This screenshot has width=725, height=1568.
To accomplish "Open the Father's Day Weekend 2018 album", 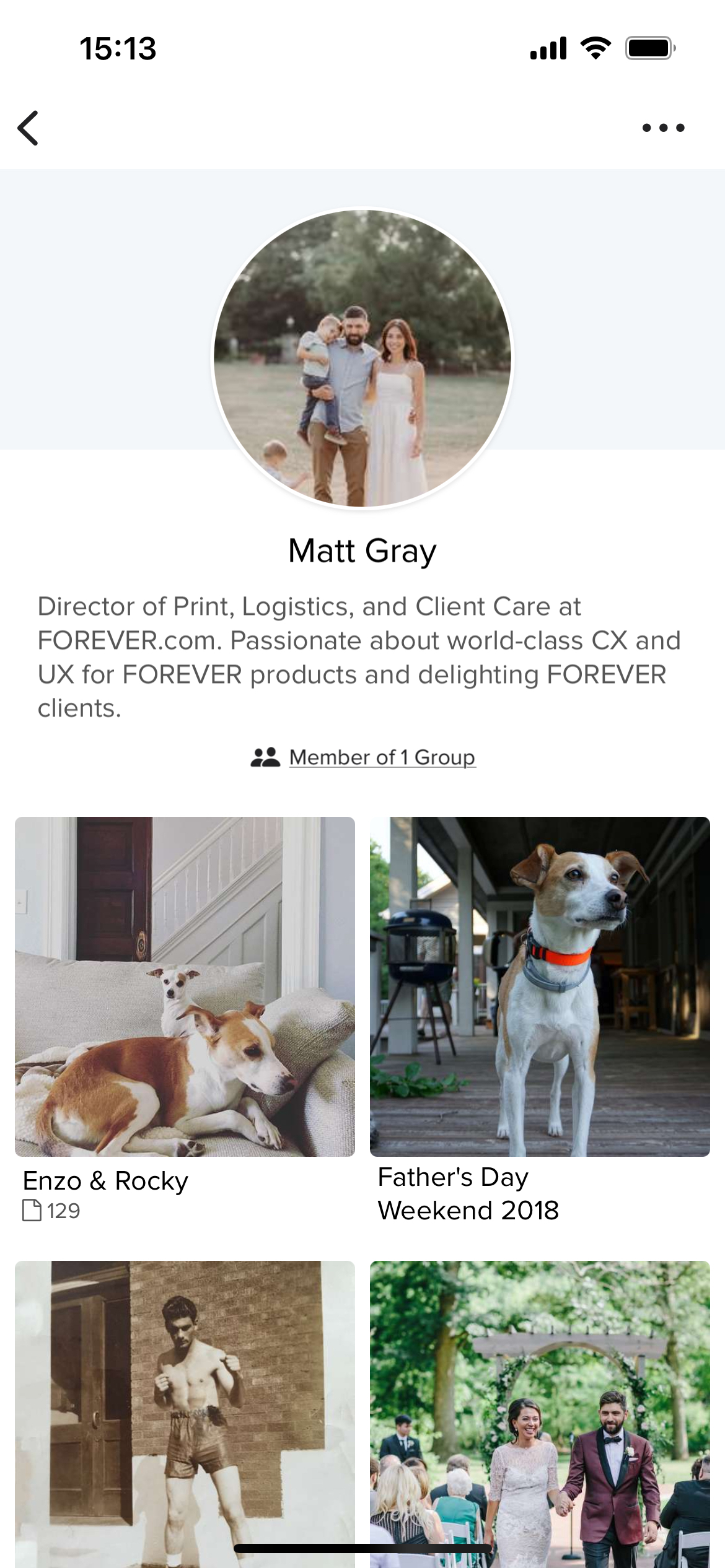I will coord(540,987).
